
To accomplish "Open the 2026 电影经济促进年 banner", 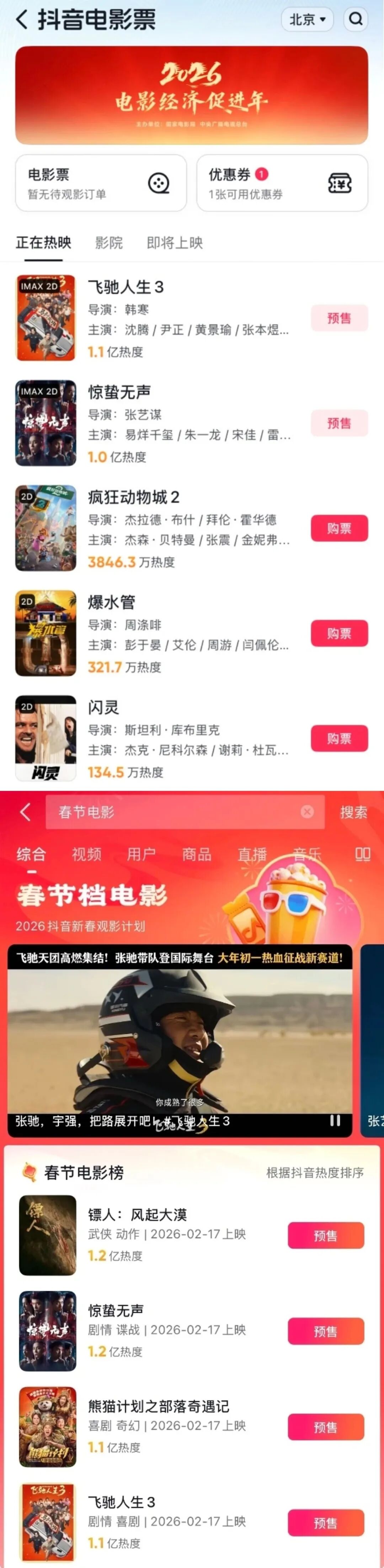I will pos(192,96).
